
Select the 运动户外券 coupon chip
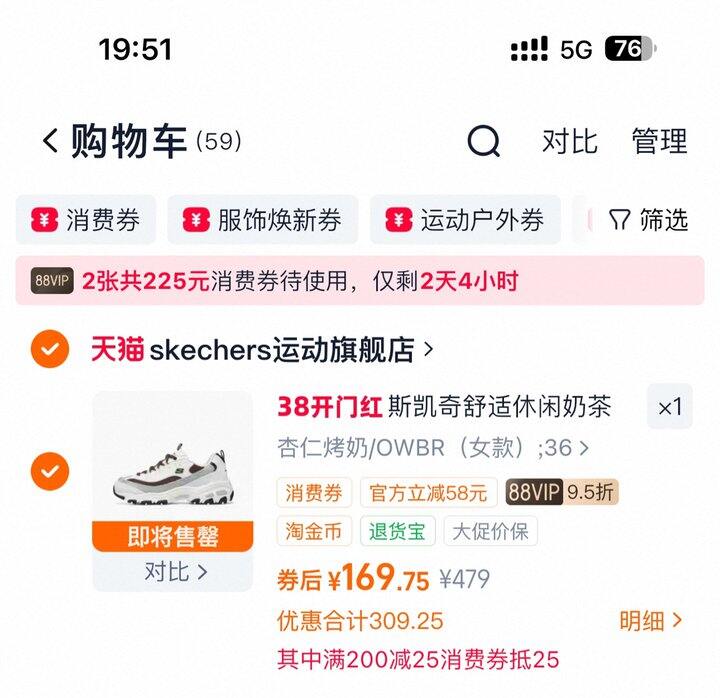pos(465,220)
